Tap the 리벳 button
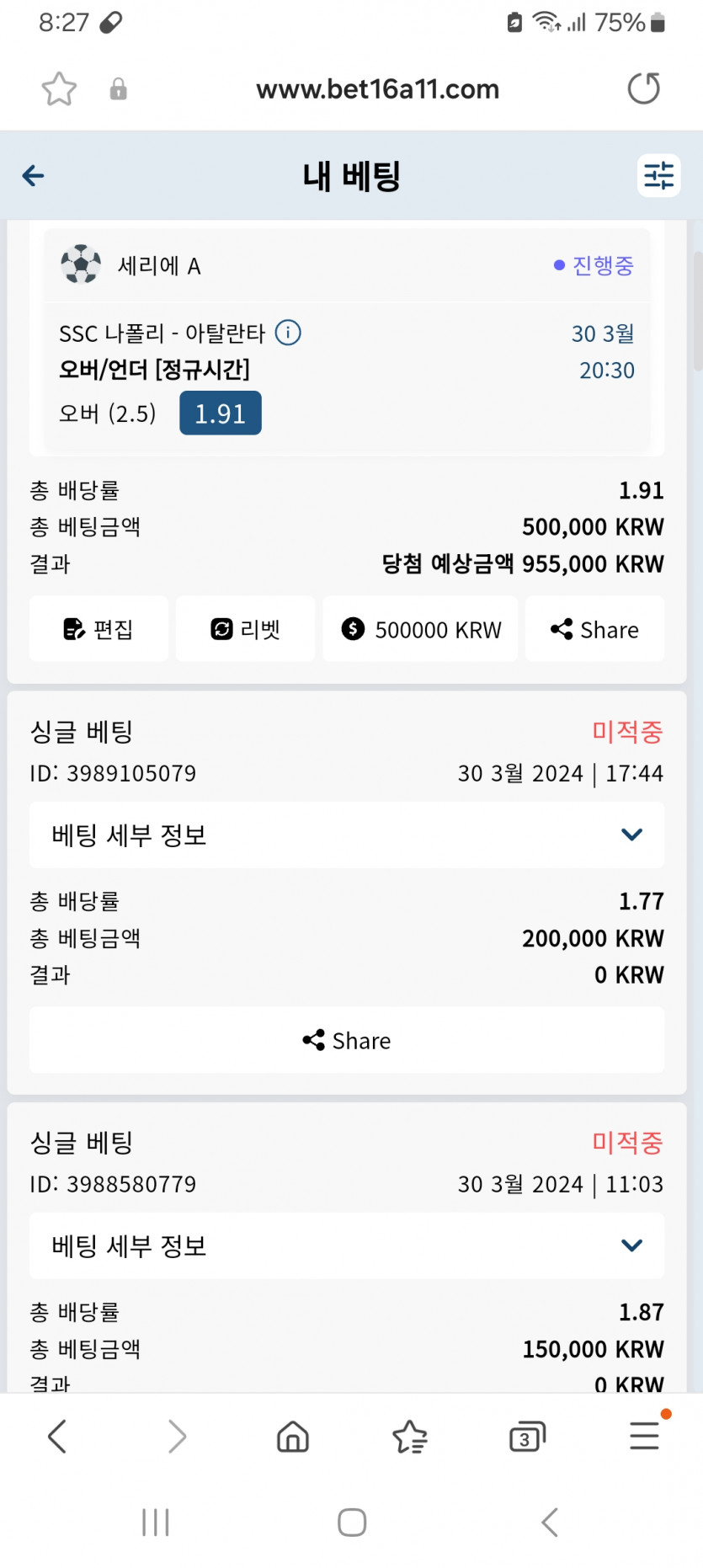The height and width of the screenshot is (1568, 703). pyautogui.click(x=245, y=629)
